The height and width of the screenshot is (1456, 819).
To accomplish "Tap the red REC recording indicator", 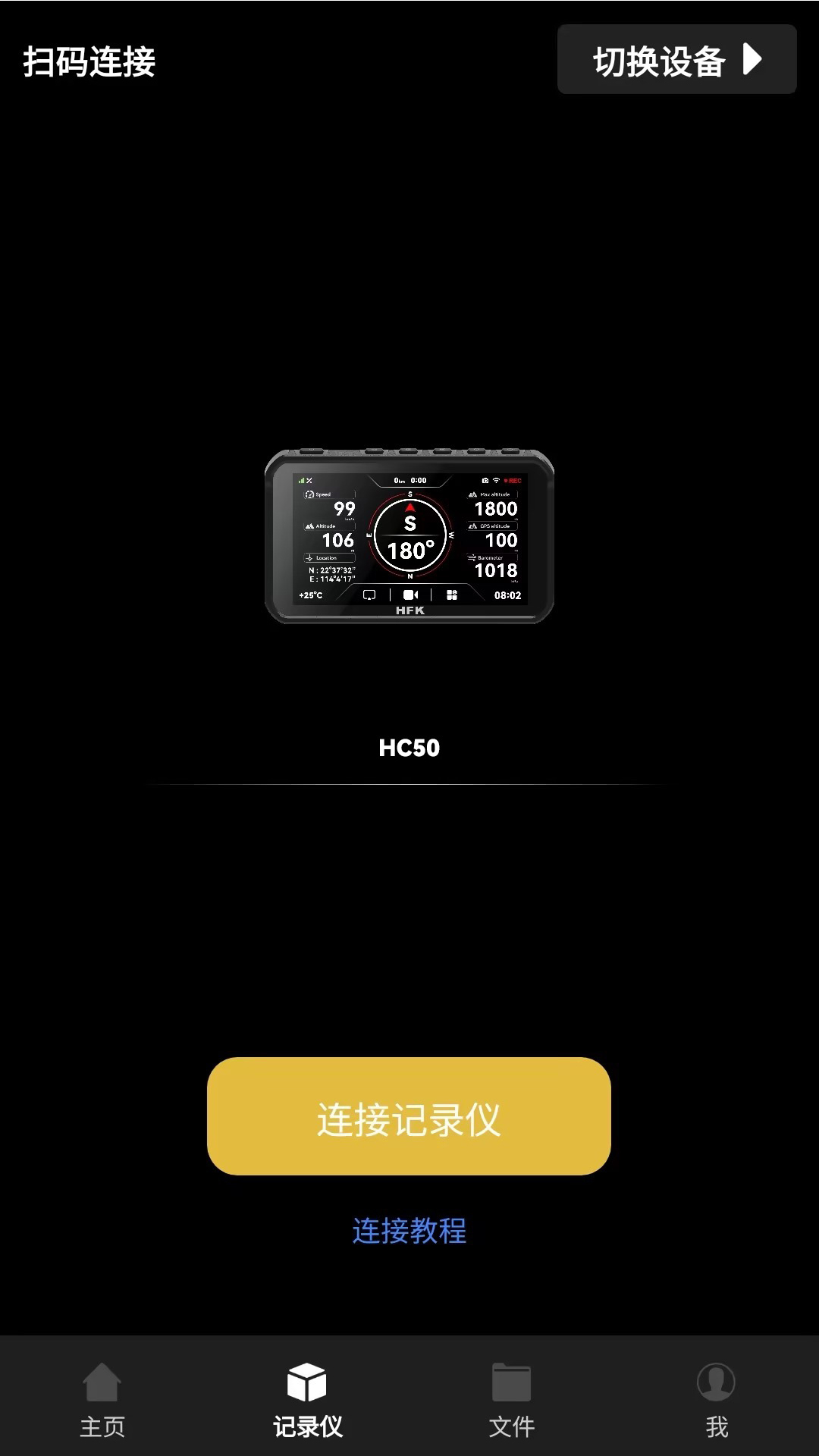I will (514, 481).
